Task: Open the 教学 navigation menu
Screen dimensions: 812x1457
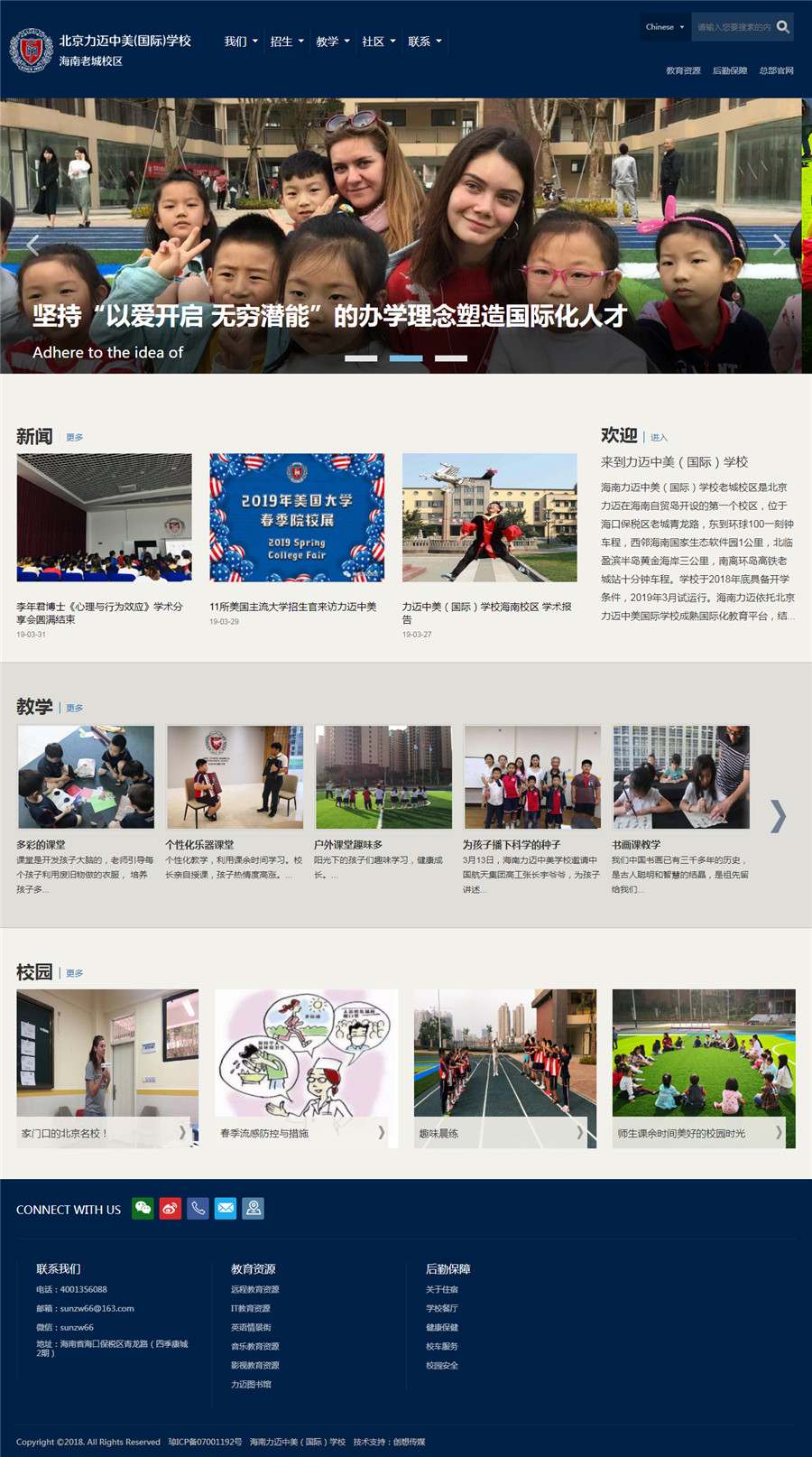Action: (332, 42)
